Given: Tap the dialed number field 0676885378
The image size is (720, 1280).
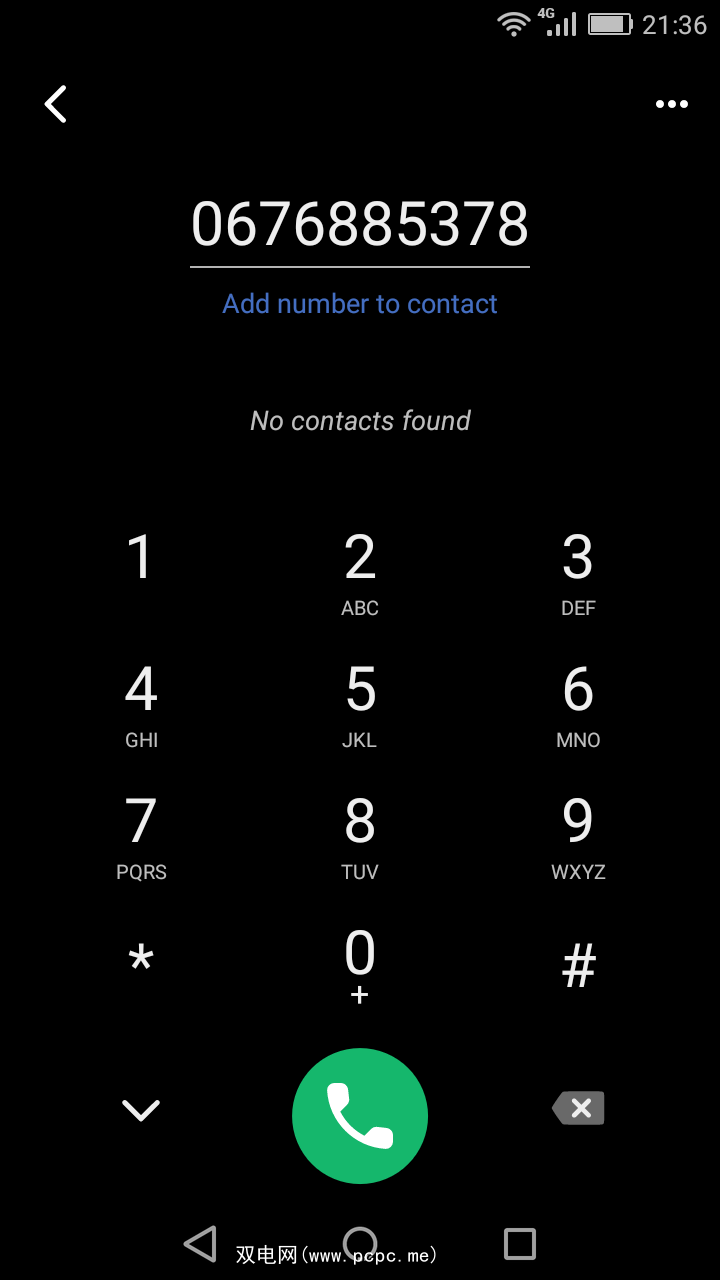Looking at the screenshot, I should pos(360,224).
